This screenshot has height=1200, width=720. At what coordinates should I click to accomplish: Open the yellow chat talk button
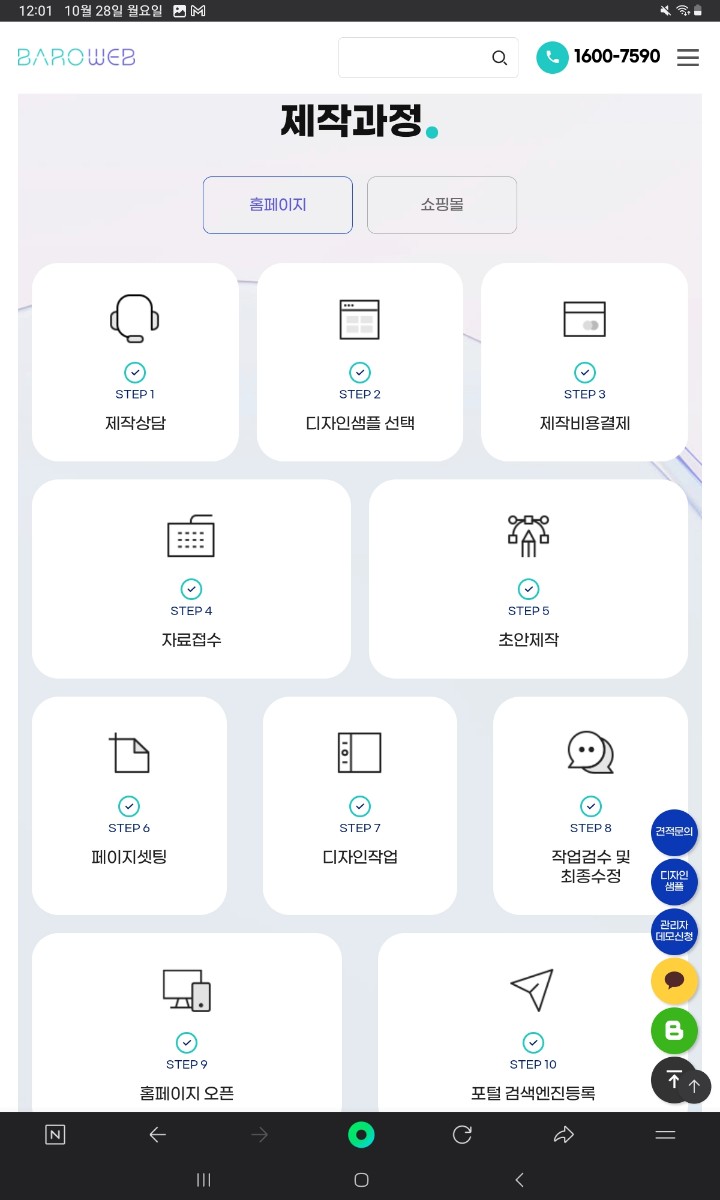[674, 981]
